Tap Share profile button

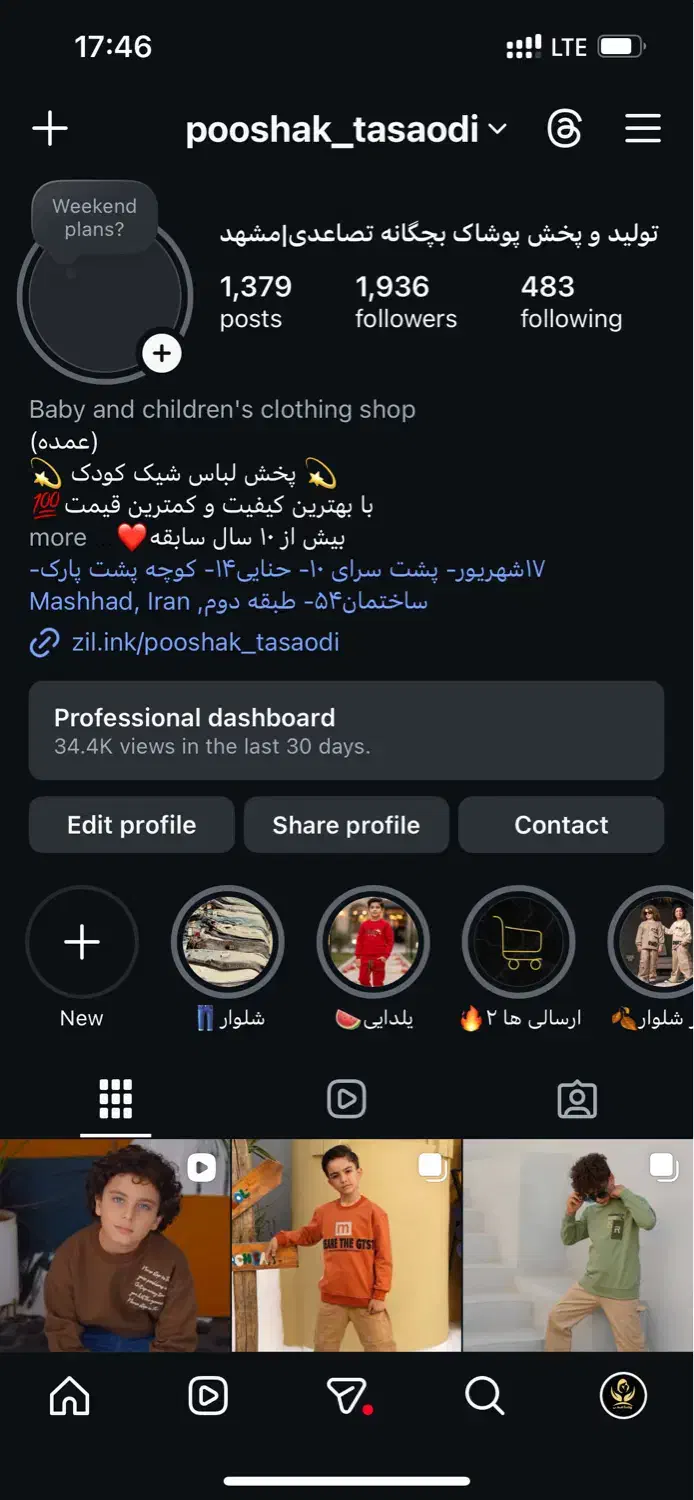[x=346, y=825]
